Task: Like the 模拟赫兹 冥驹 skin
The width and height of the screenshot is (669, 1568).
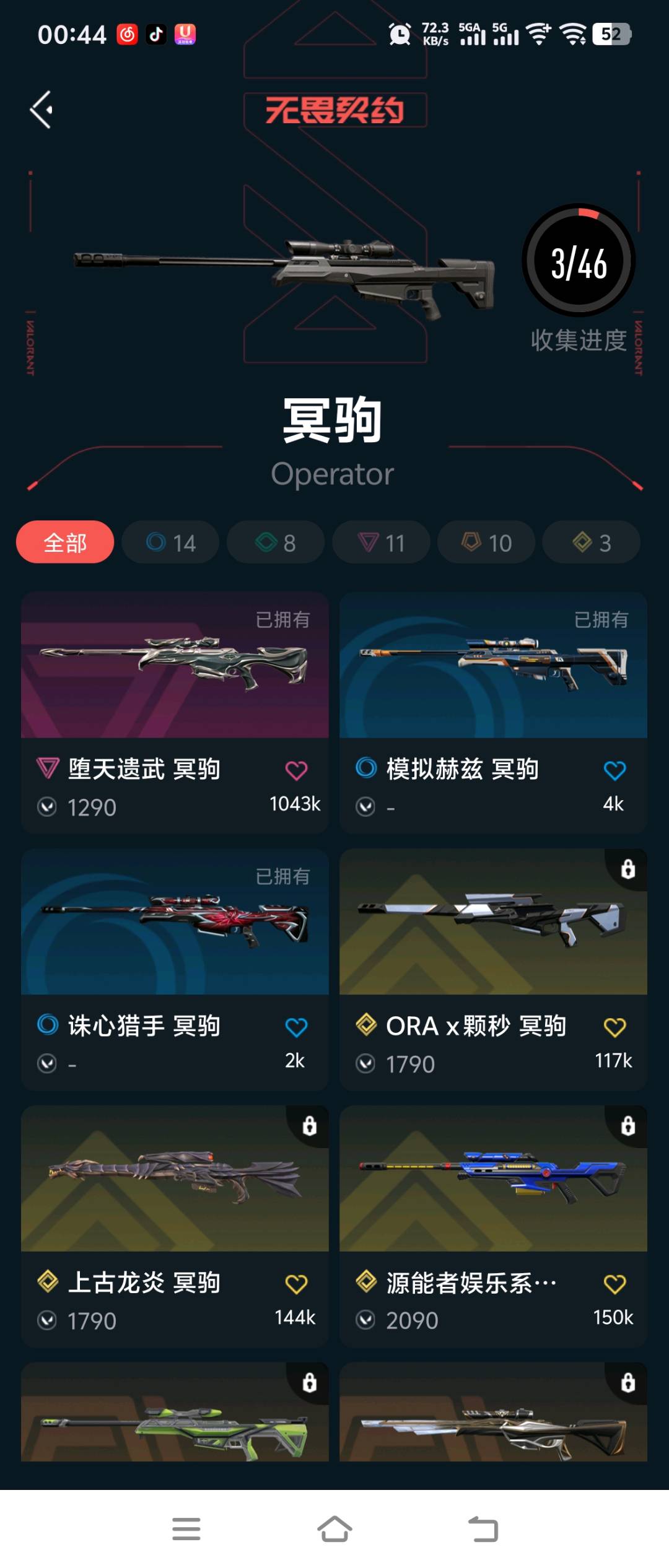Action: pos(614,770)
